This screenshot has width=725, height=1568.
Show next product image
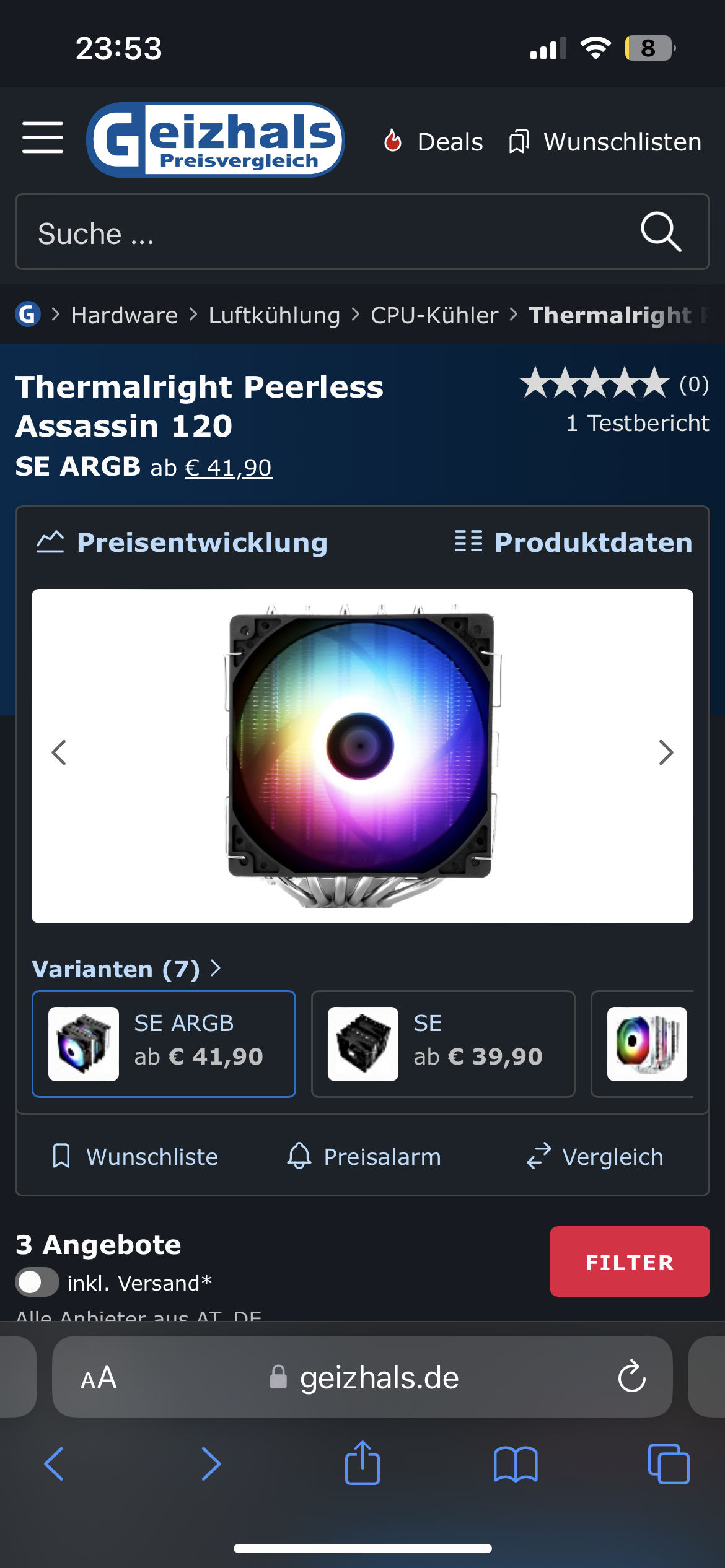tap(666, 753)
